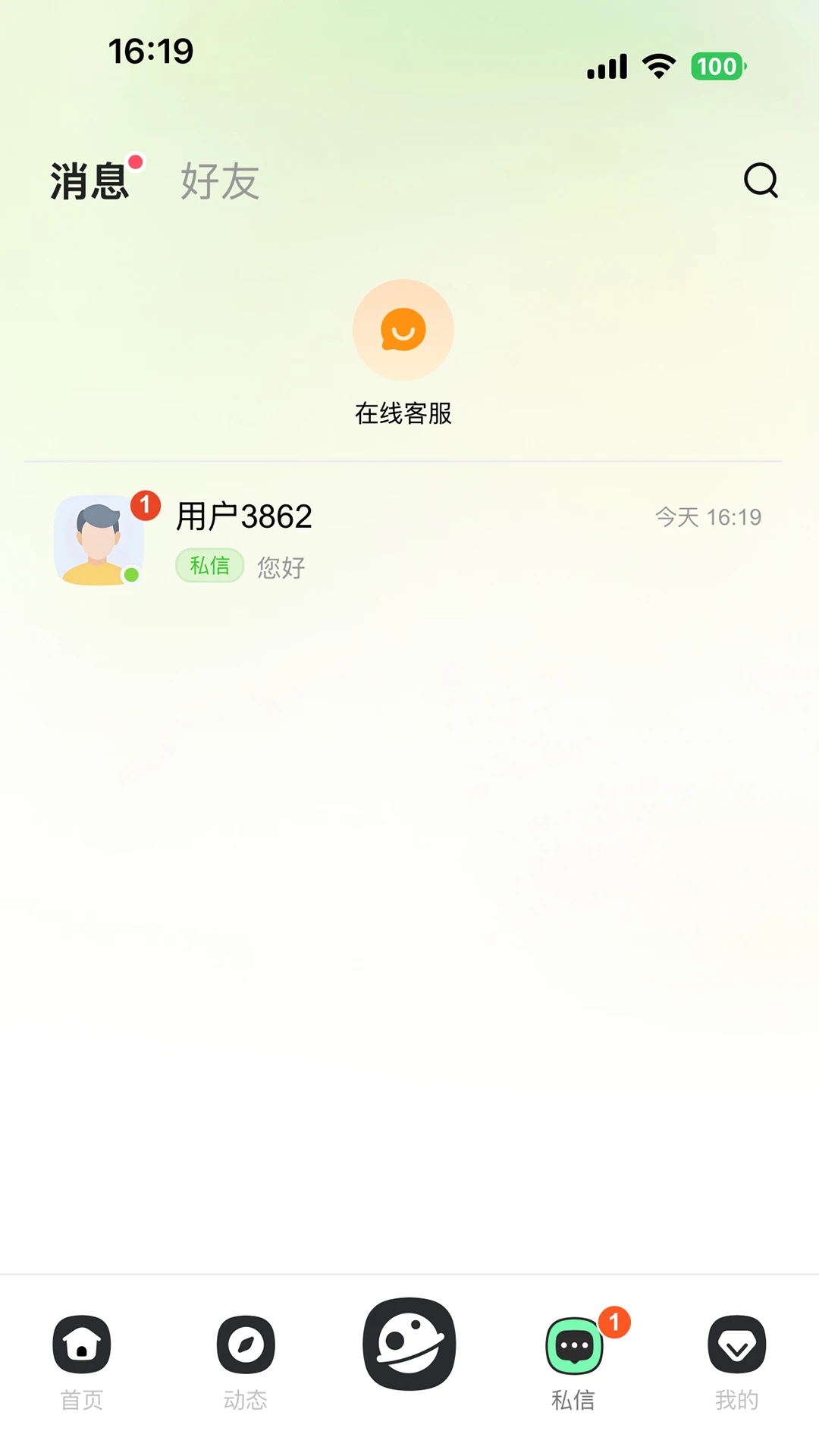Select the 首页 home icon

pos(81,1343)
